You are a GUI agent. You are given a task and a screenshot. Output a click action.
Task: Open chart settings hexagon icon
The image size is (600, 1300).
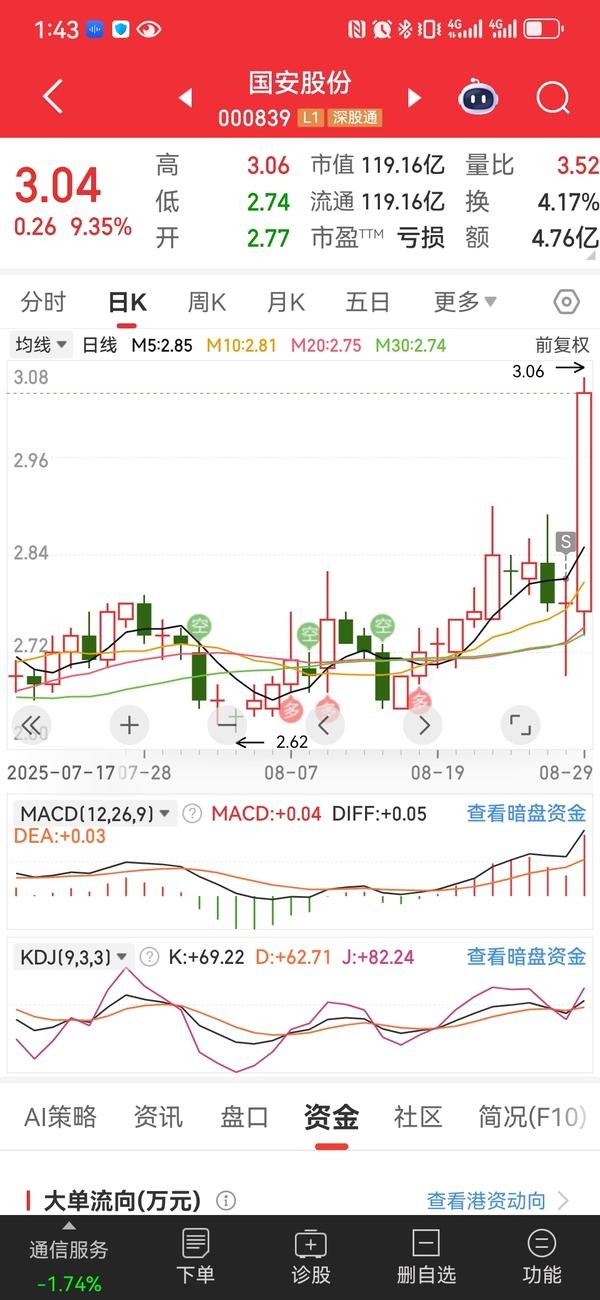[566, 302]
